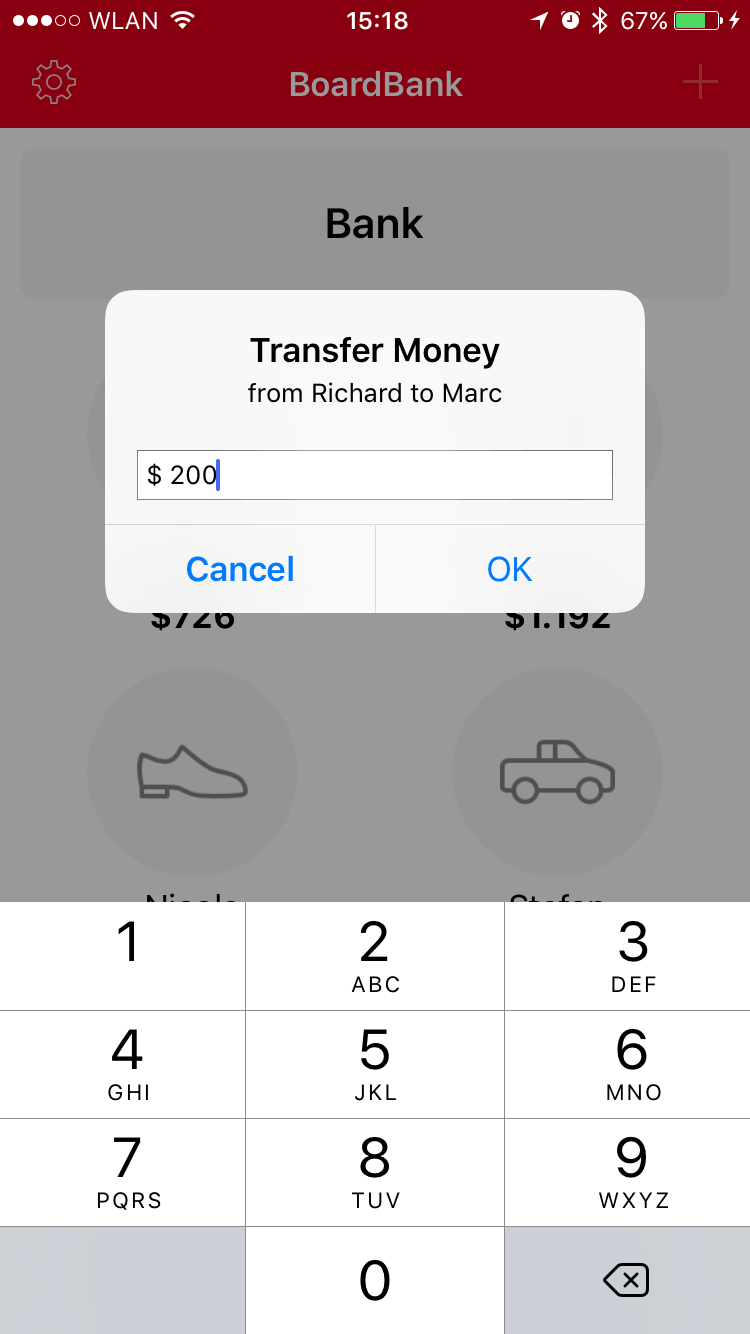Viewport: 750px width, 1334px height.
Task: Type digit 5 on the keypad
Action: [x=374, y=1063]
